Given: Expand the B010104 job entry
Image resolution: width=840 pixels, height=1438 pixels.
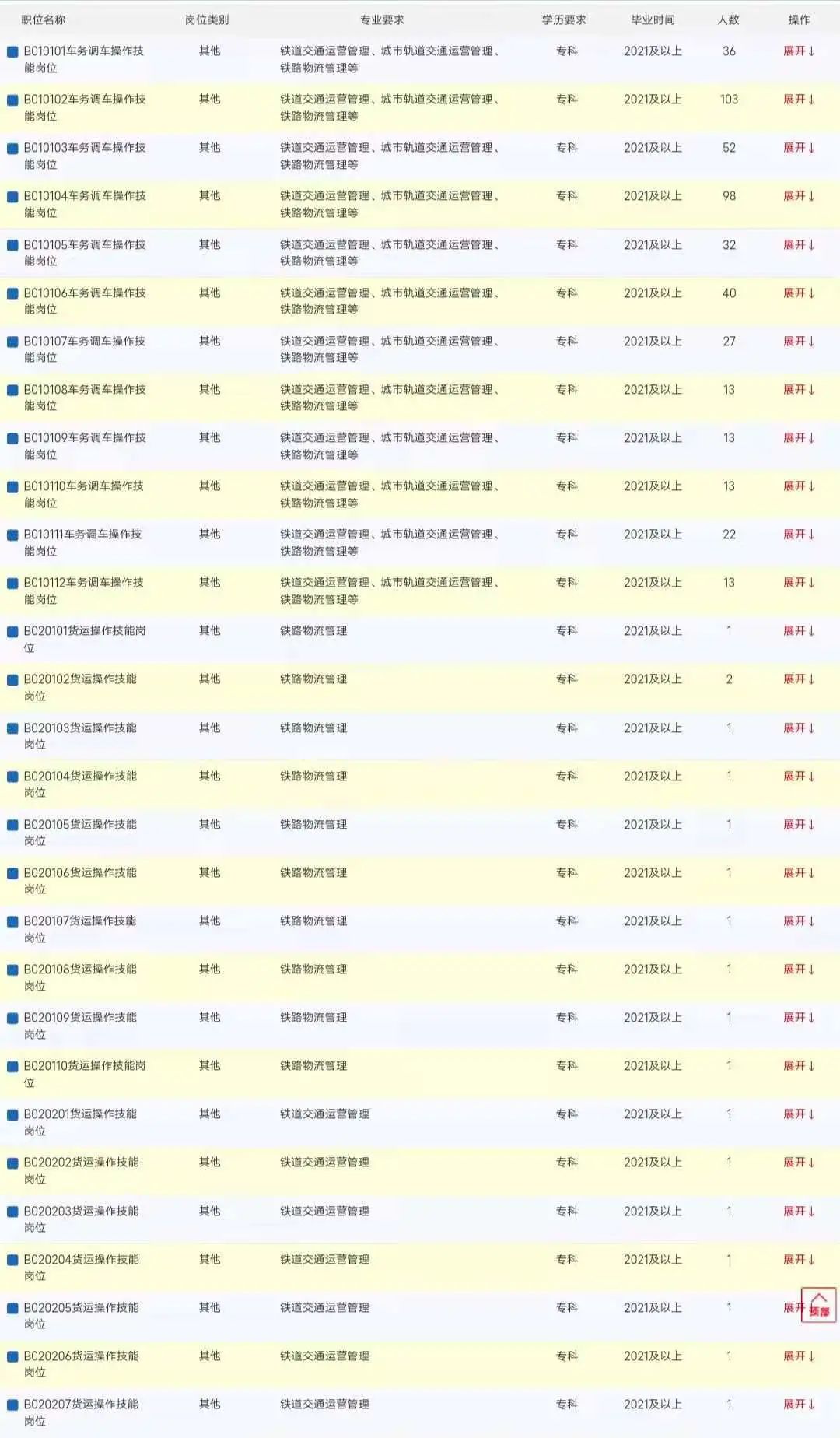Looking at the screenshot, I should point(799,196).
